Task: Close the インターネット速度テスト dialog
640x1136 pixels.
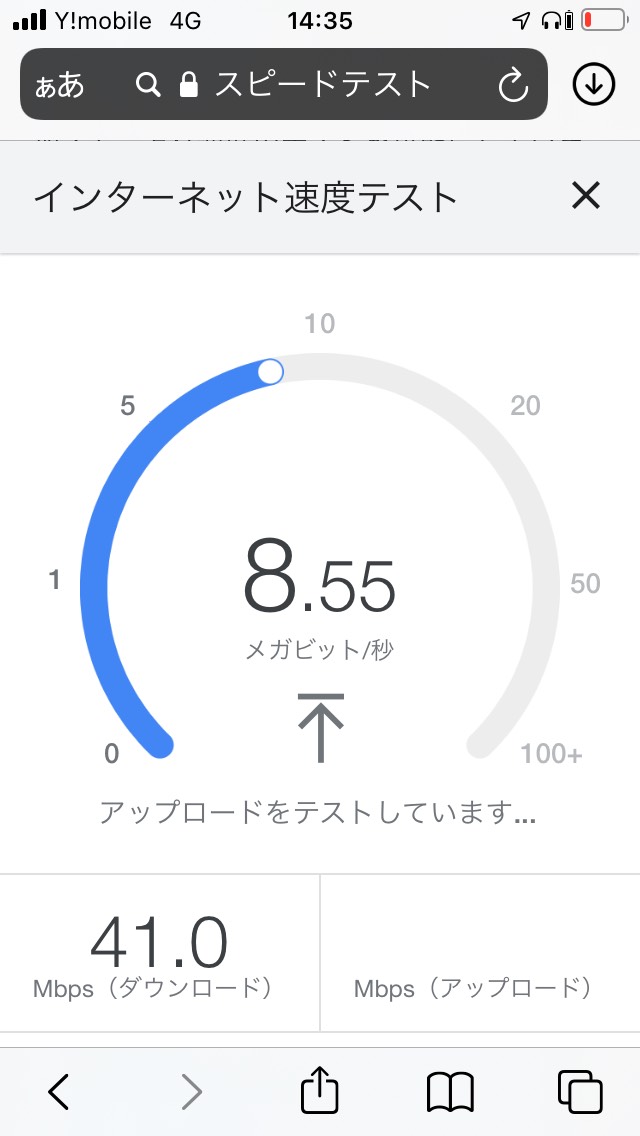Action: 585,196
